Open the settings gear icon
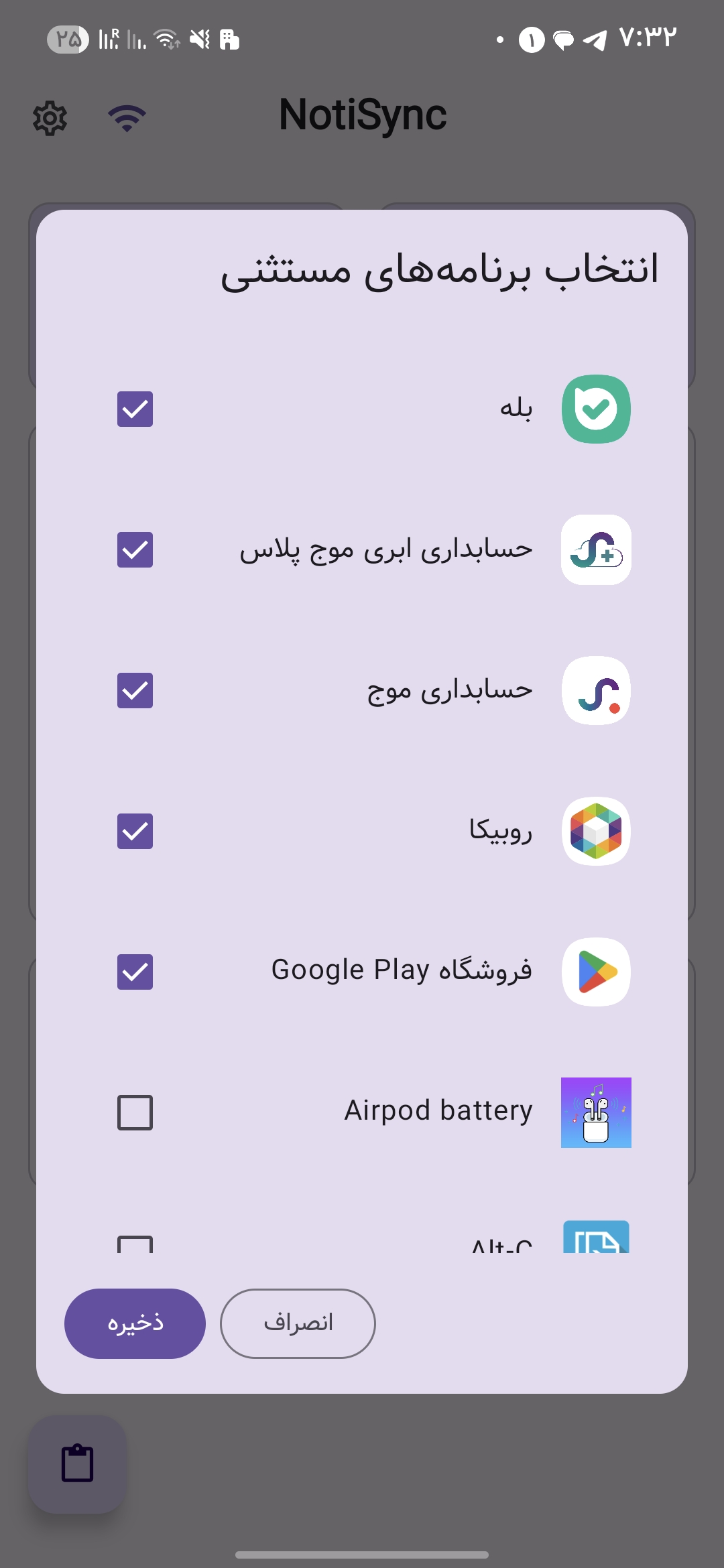Image resolution: width=724 pixels, height=1568 pixels. (49, 116)
